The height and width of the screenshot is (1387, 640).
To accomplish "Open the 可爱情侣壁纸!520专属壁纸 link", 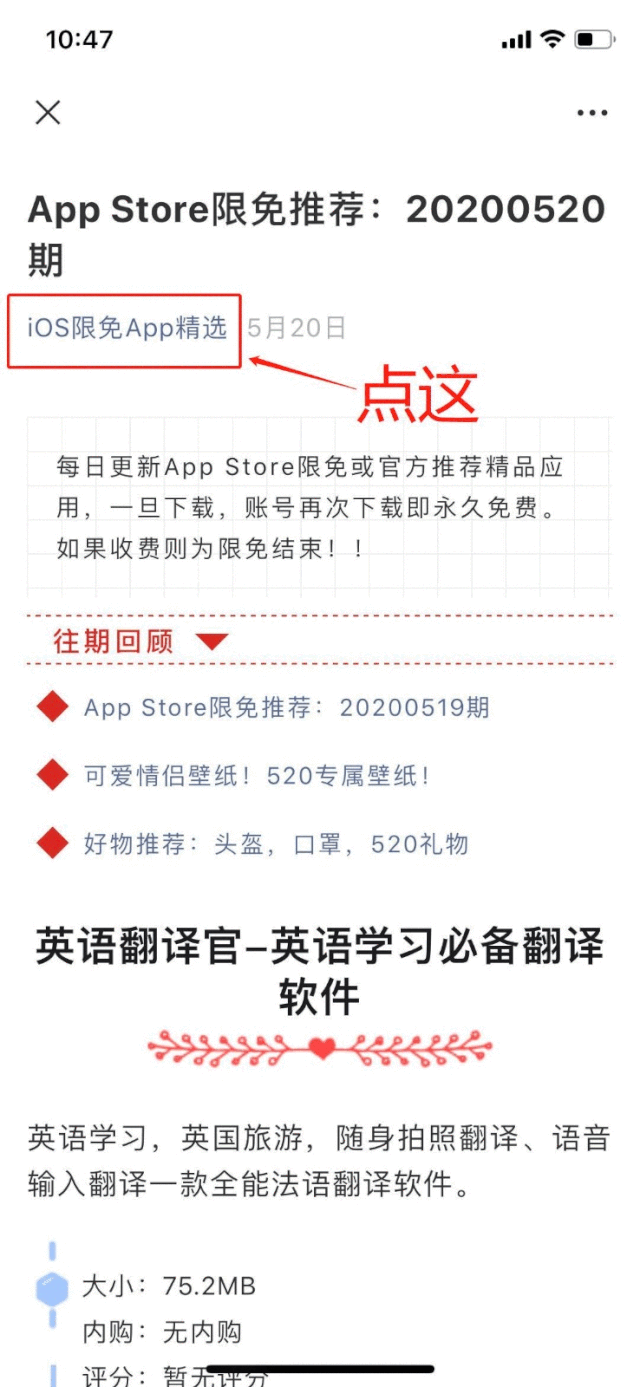I will [257, 776].
